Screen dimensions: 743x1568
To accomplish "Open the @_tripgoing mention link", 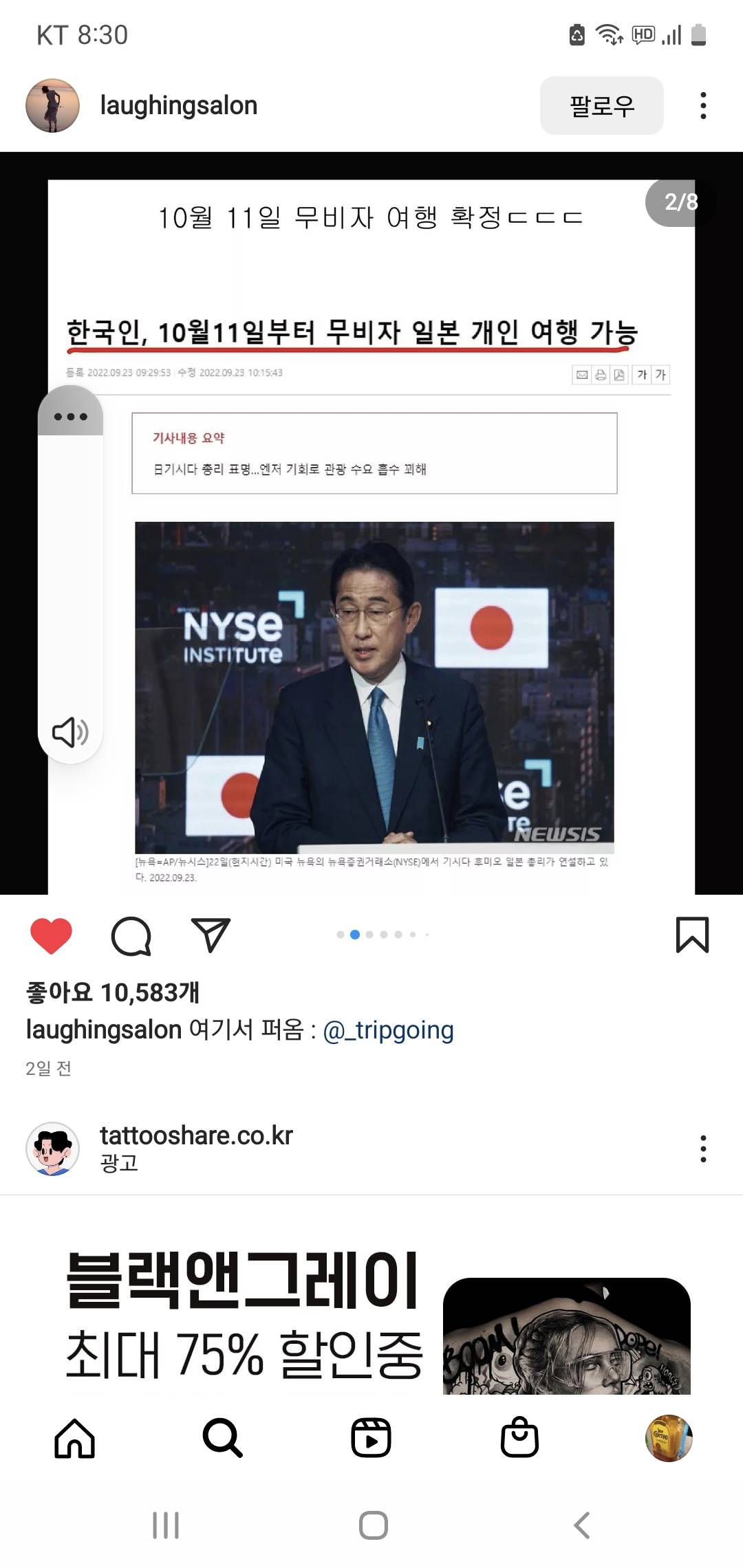I will point(388,1030).
